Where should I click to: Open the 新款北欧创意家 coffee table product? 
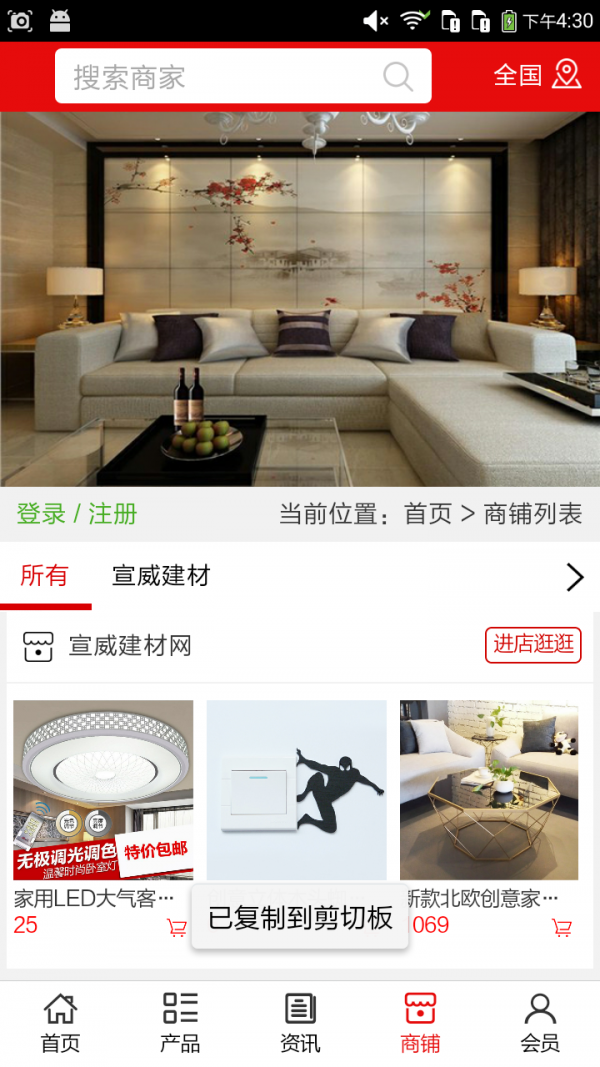489,790
